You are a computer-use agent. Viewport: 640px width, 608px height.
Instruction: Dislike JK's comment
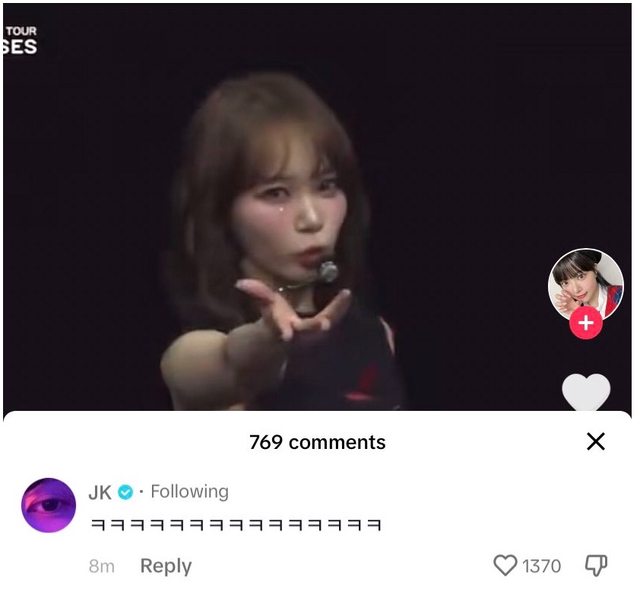click(596, 566)
